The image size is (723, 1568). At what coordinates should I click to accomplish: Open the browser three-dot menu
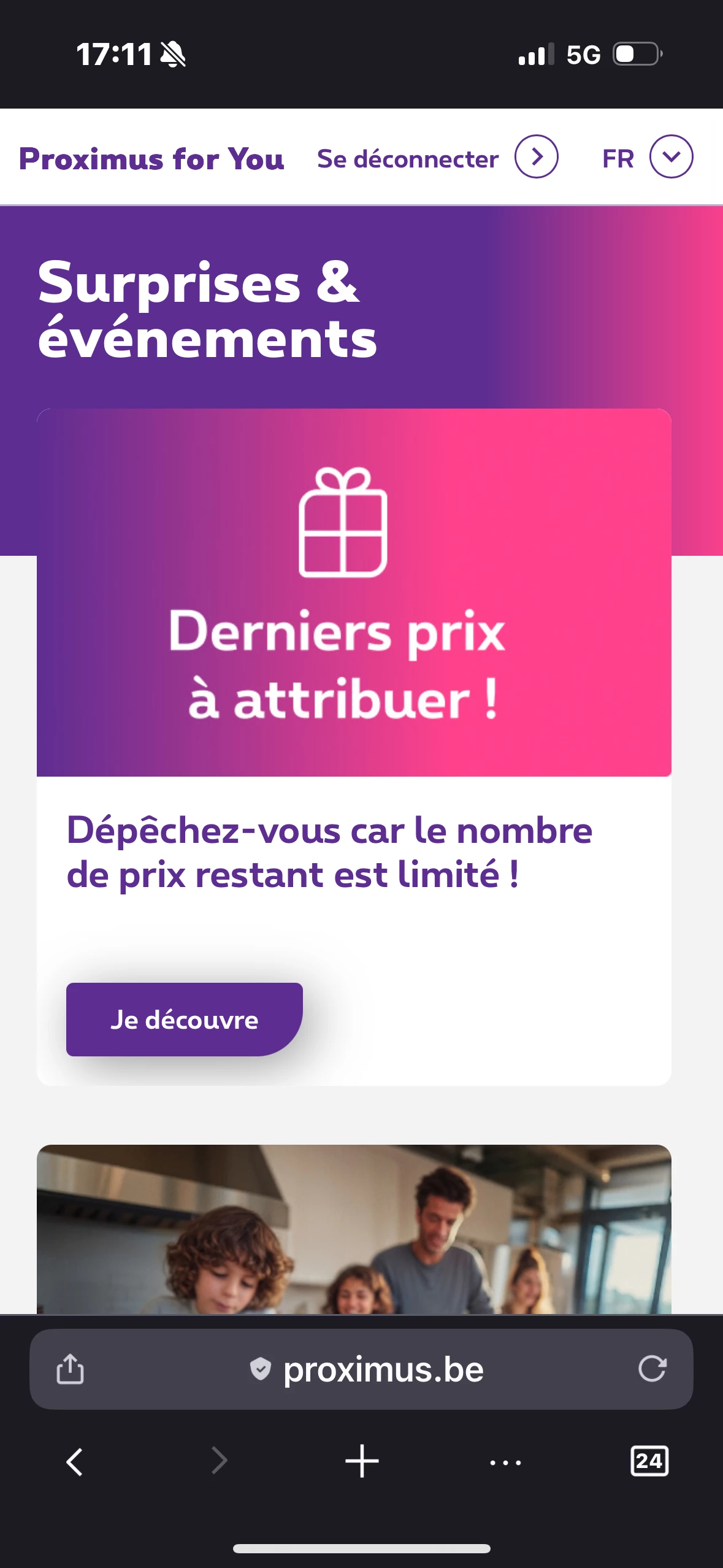tap(505, 1462)
